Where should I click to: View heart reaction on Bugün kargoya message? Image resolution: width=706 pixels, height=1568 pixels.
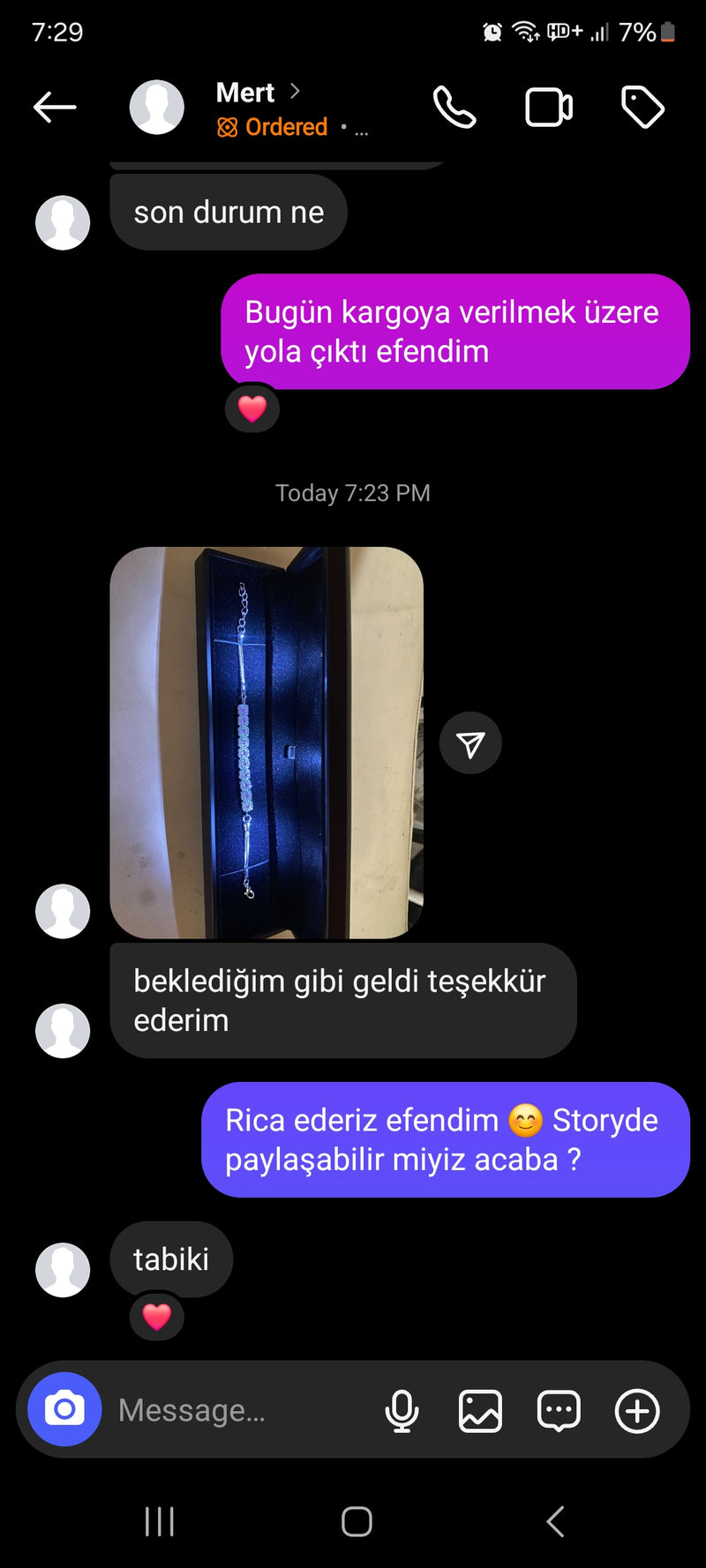[x=252, y=408]
